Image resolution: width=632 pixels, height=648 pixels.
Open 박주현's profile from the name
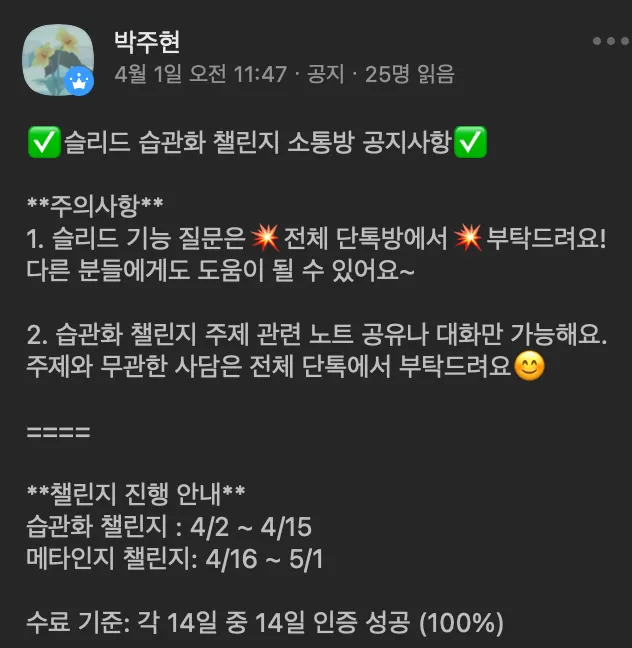pos(147,42)
